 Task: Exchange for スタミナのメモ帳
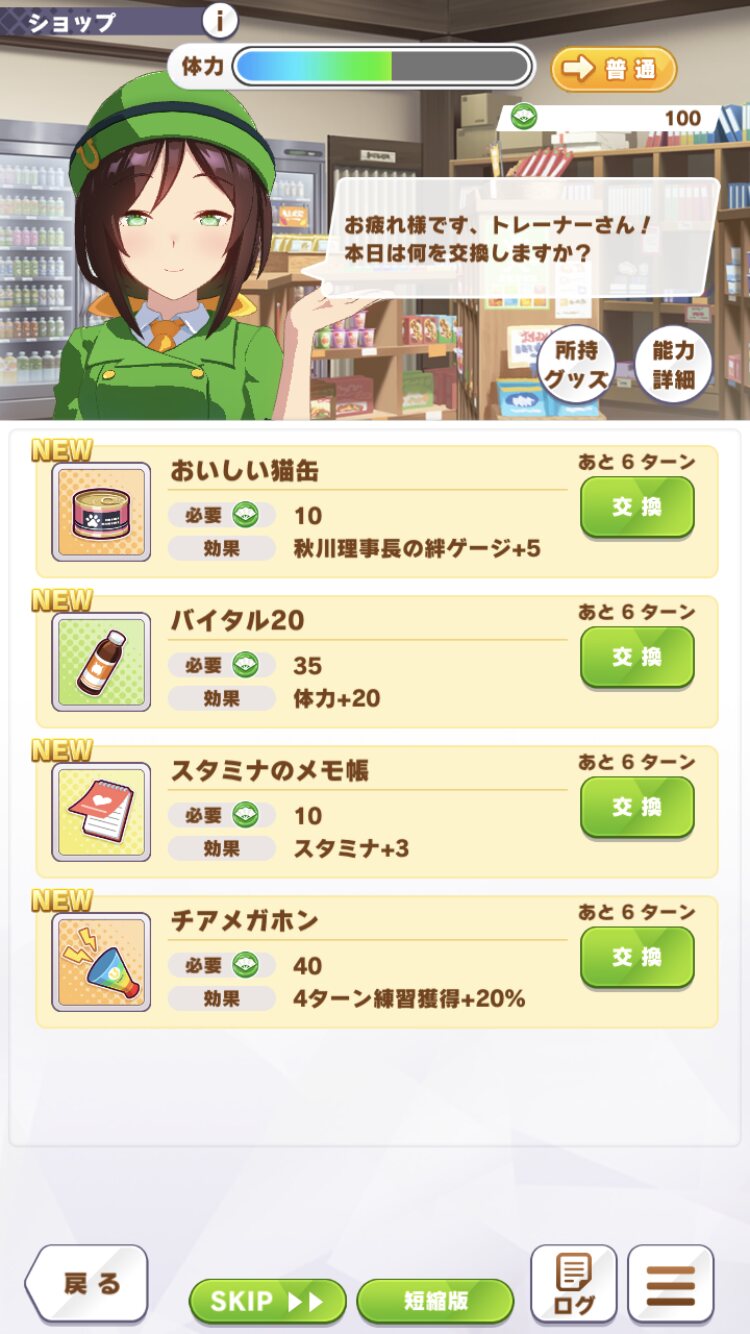[x=637, y=807]
